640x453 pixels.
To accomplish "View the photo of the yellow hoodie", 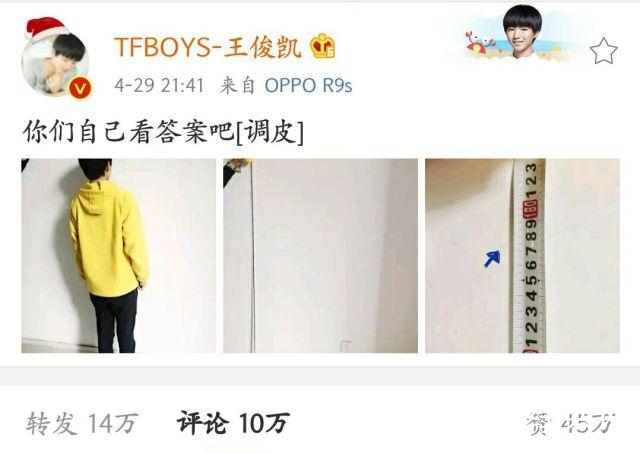I will (118, 255).
